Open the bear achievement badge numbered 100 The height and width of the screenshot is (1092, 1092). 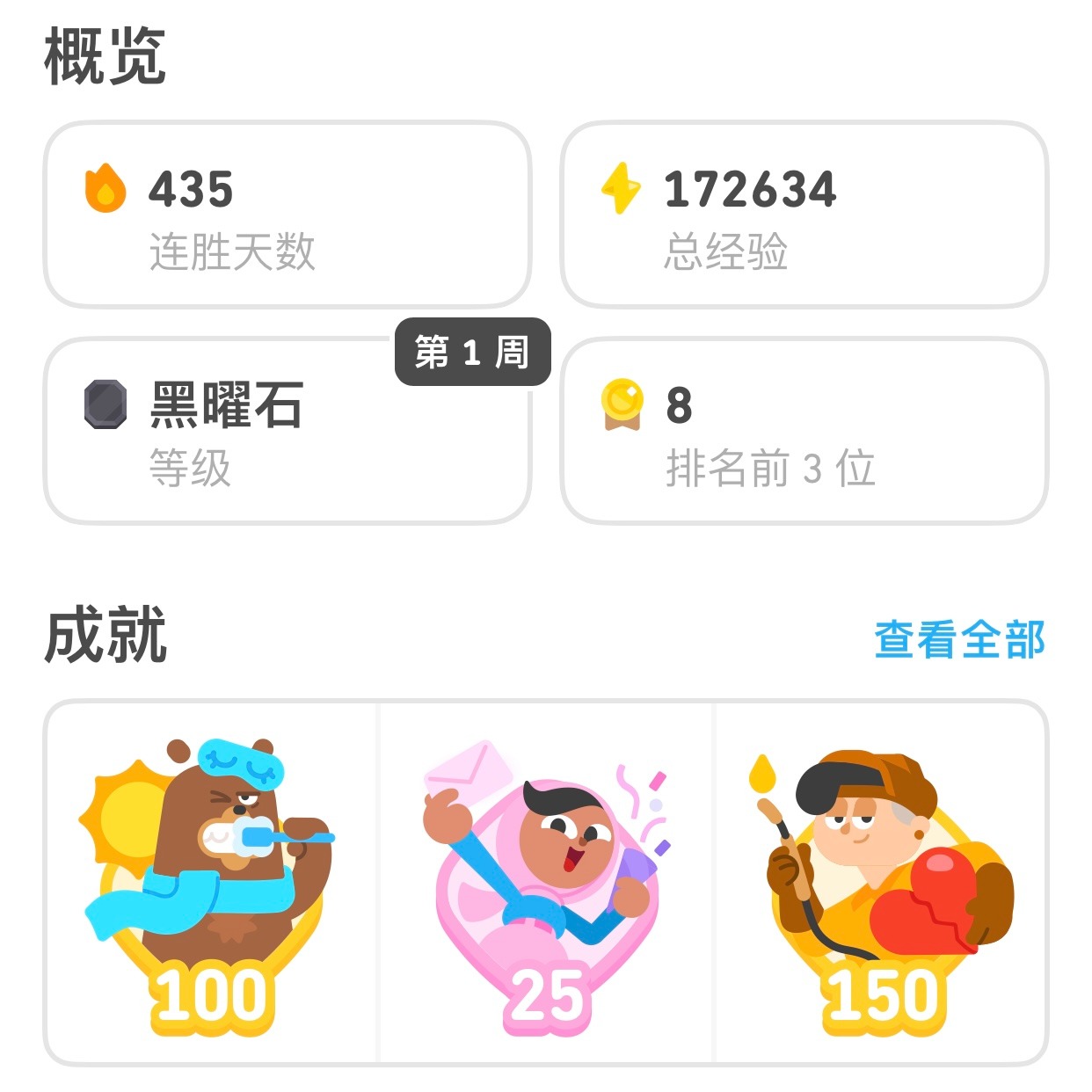[211, 884]
